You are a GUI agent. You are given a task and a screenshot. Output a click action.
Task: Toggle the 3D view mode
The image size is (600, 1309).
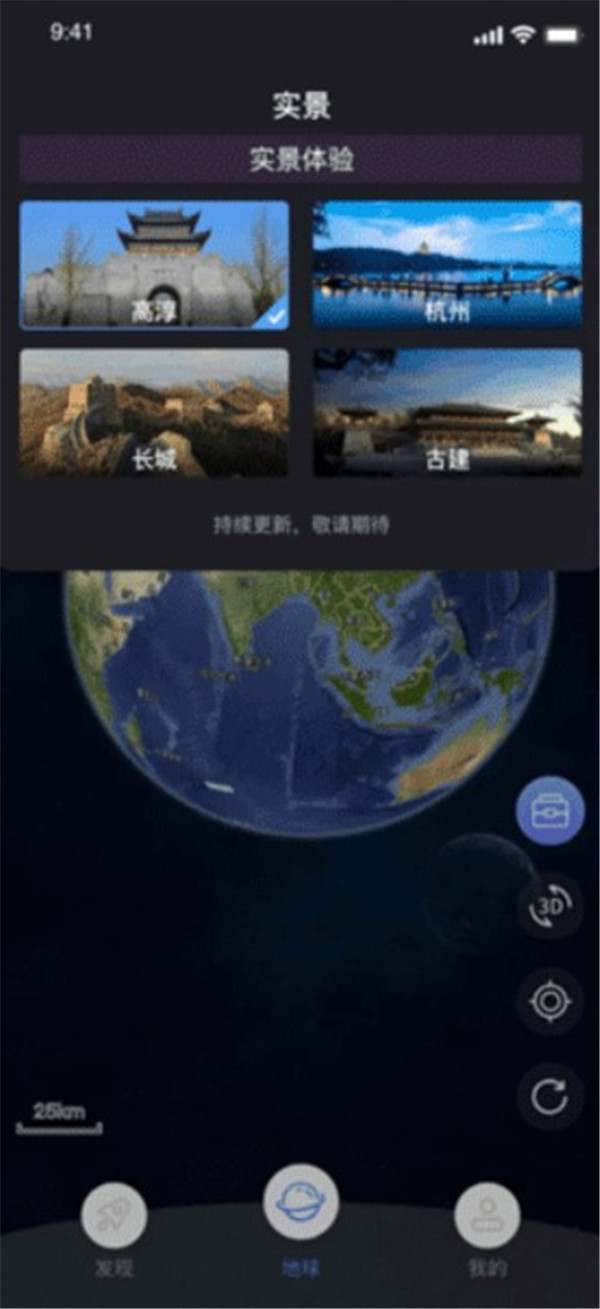550,906
